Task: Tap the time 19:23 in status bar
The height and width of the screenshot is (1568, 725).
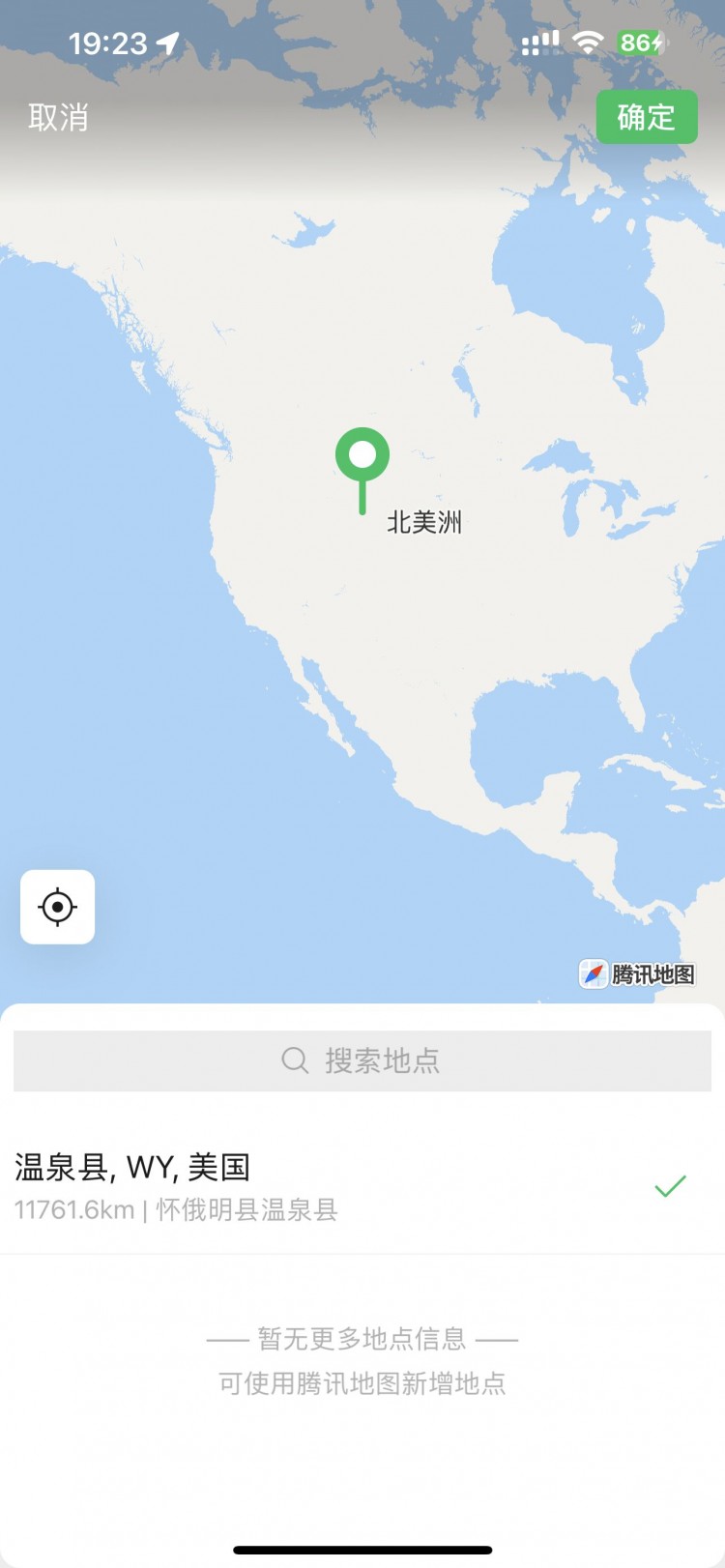Action: point(109,42)
